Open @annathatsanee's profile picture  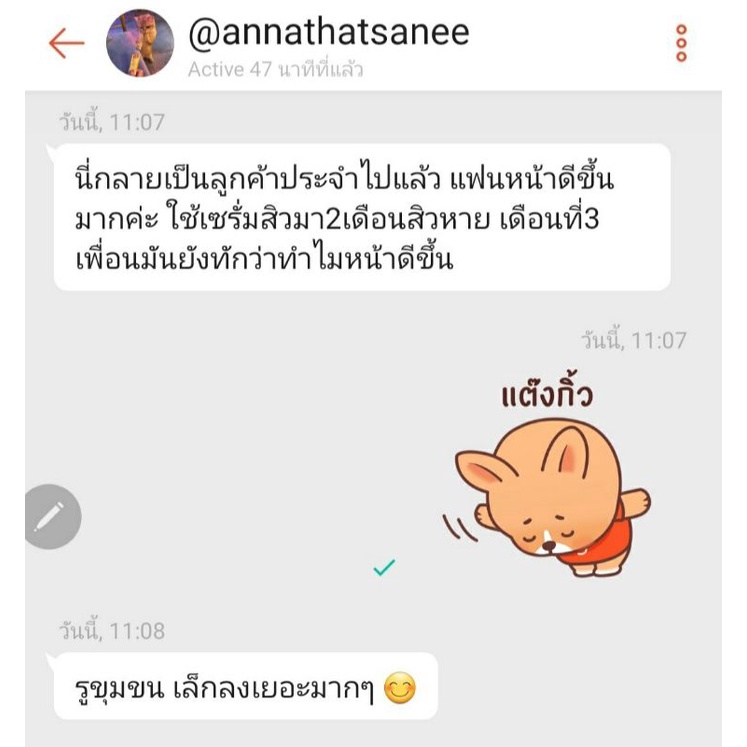tap(140, 43)
